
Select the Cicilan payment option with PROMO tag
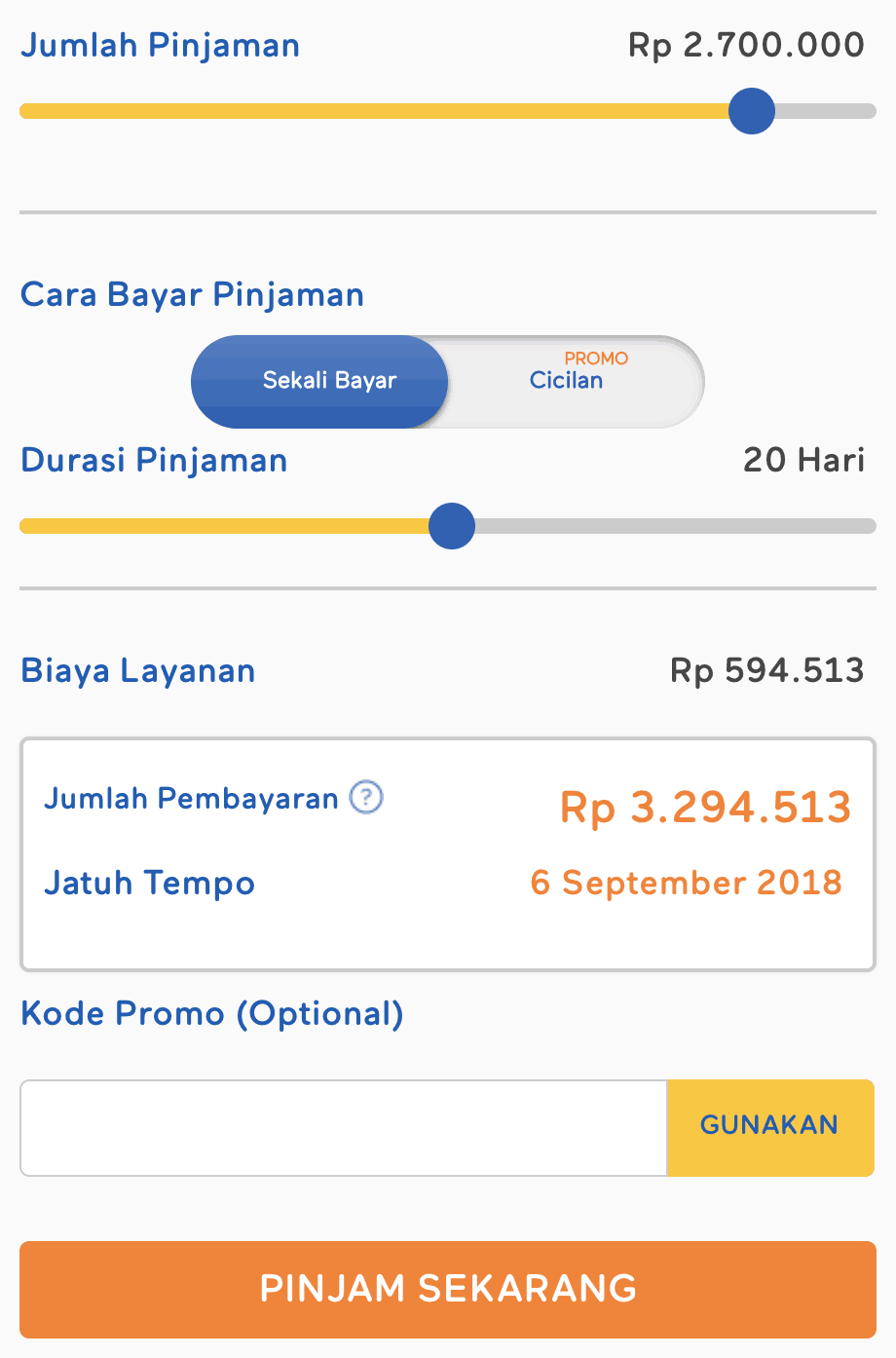pyautogui.click(x=568, y=381)
